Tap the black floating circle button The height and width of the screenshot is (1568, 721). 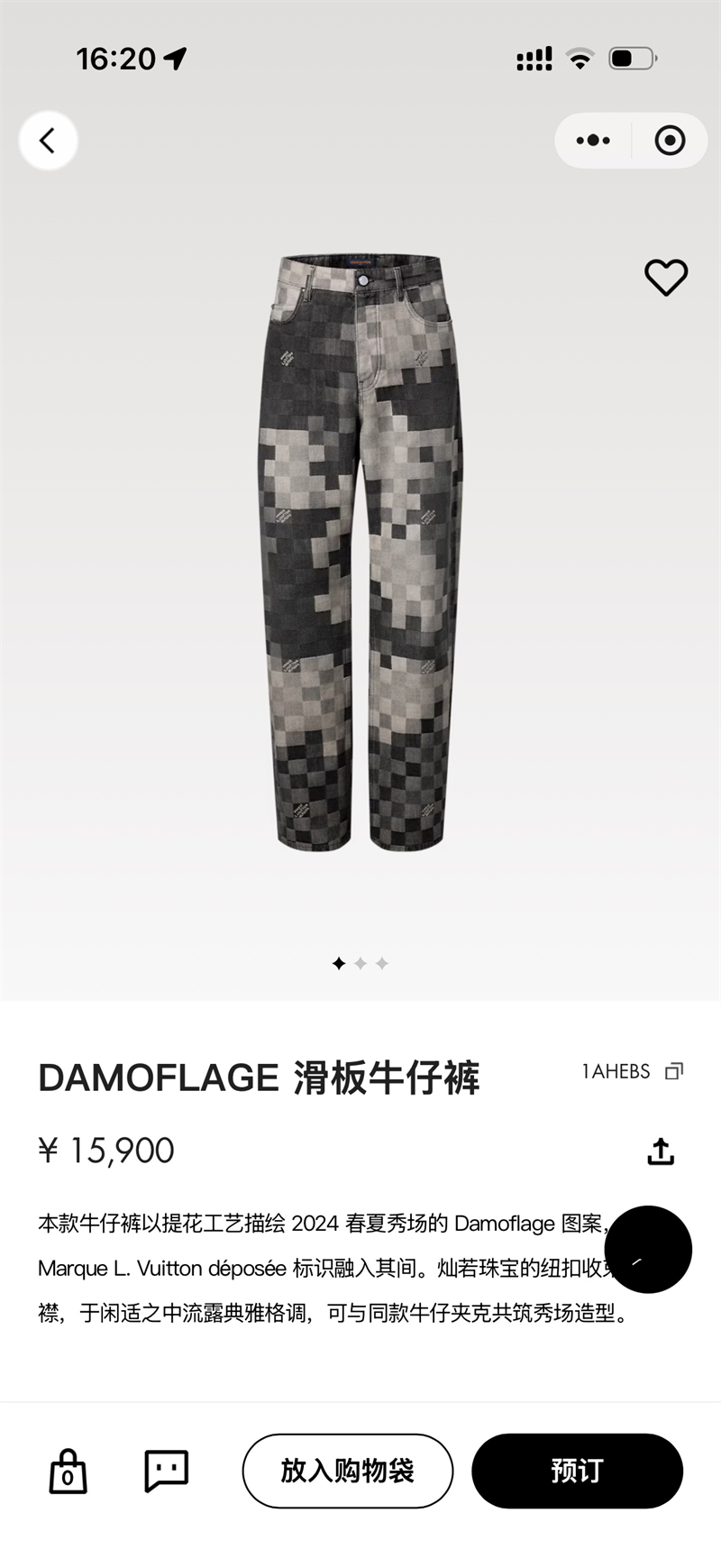[648, 1249]
